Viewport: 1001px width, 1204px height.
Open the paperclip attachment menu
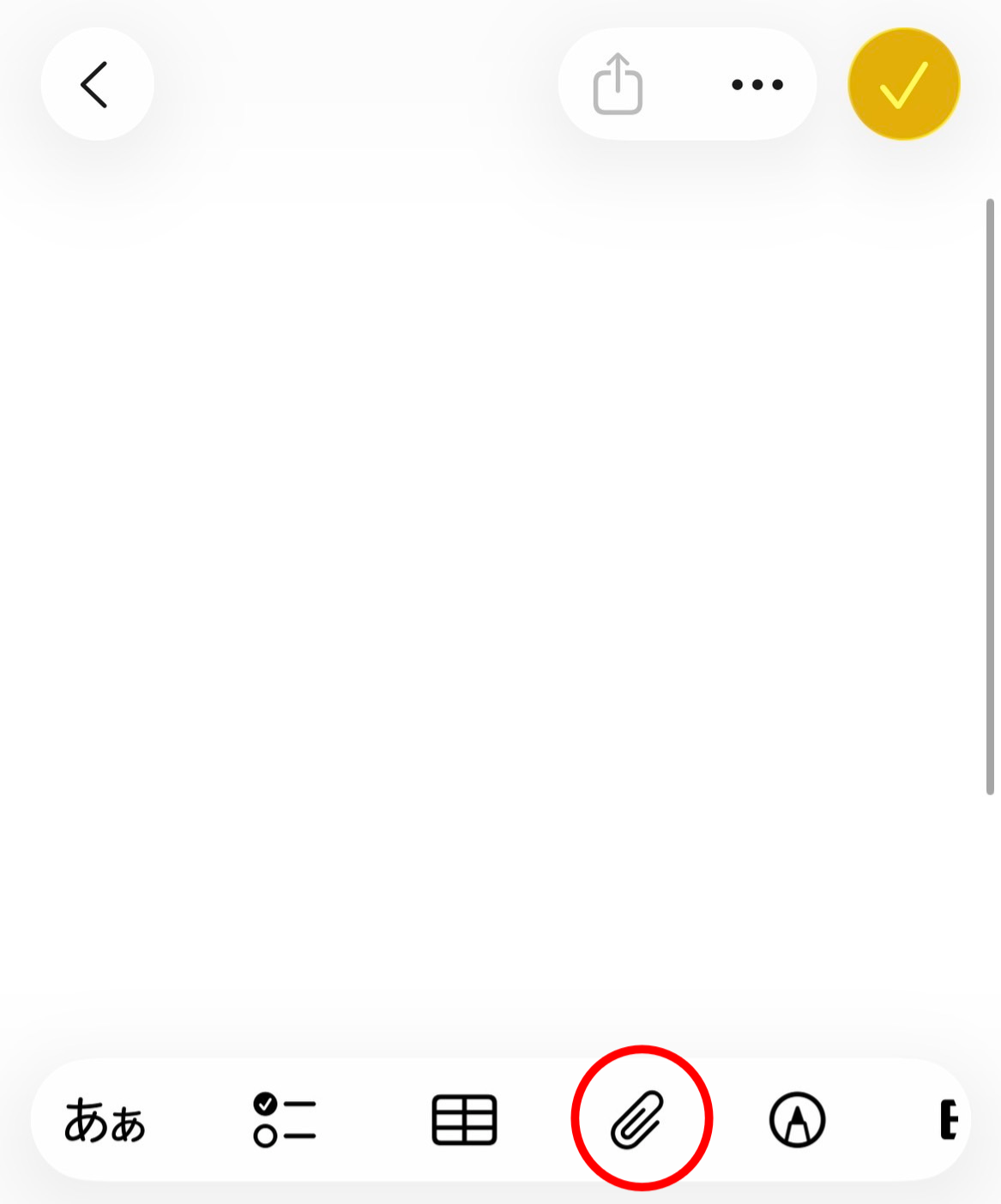[x=639, y=1119]
